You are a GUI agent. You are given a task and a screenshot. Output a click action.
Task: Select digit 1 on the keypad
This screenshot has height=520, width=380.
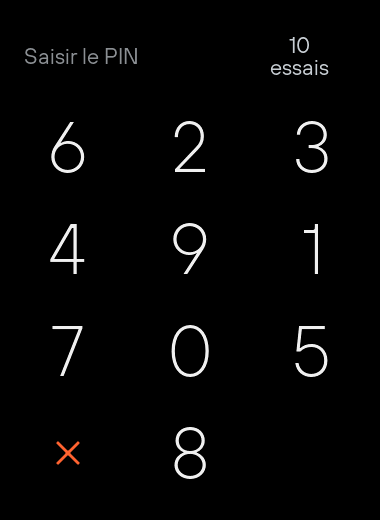(x=312, y=249)
